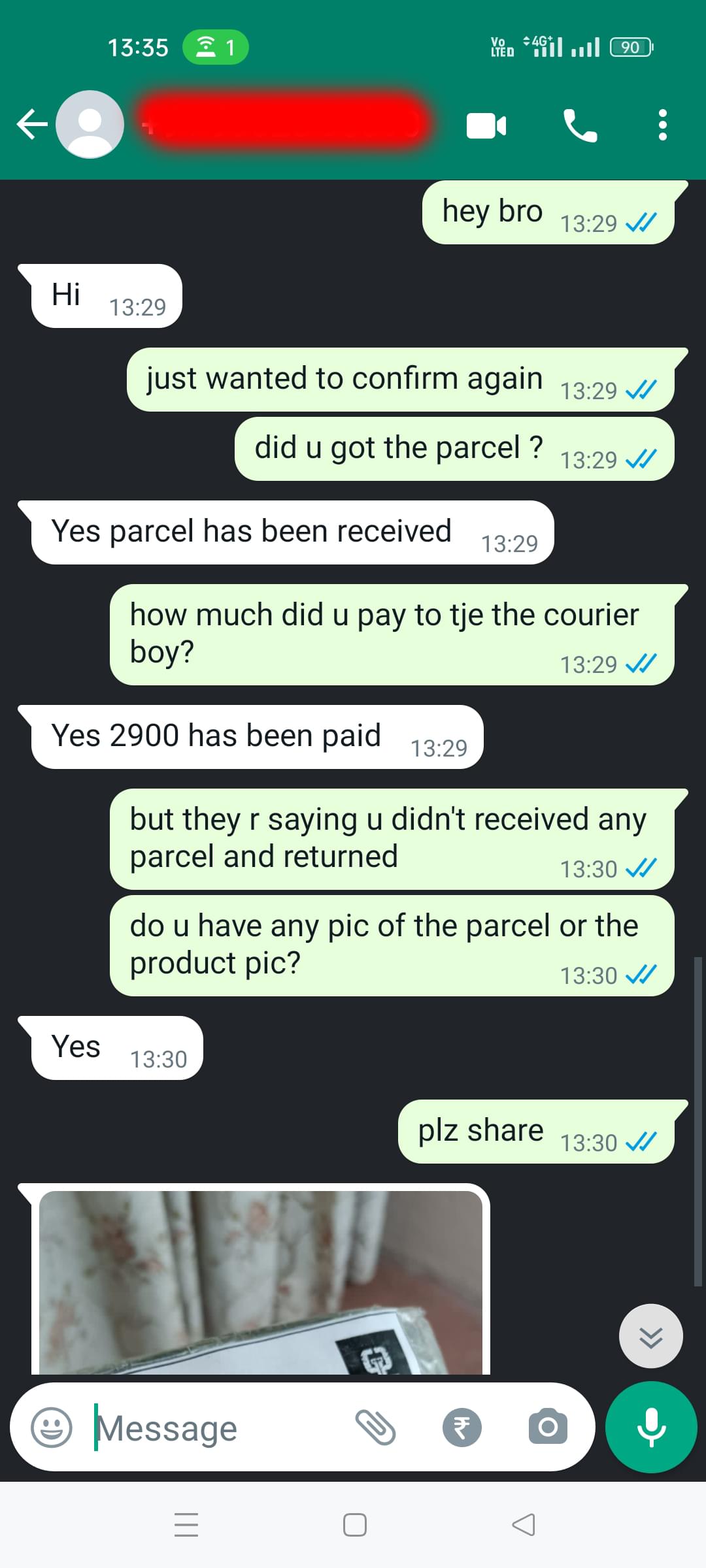Open the contact's profile picture
This screenshot has width=706, height=1568.
click(x=90, y=124)
